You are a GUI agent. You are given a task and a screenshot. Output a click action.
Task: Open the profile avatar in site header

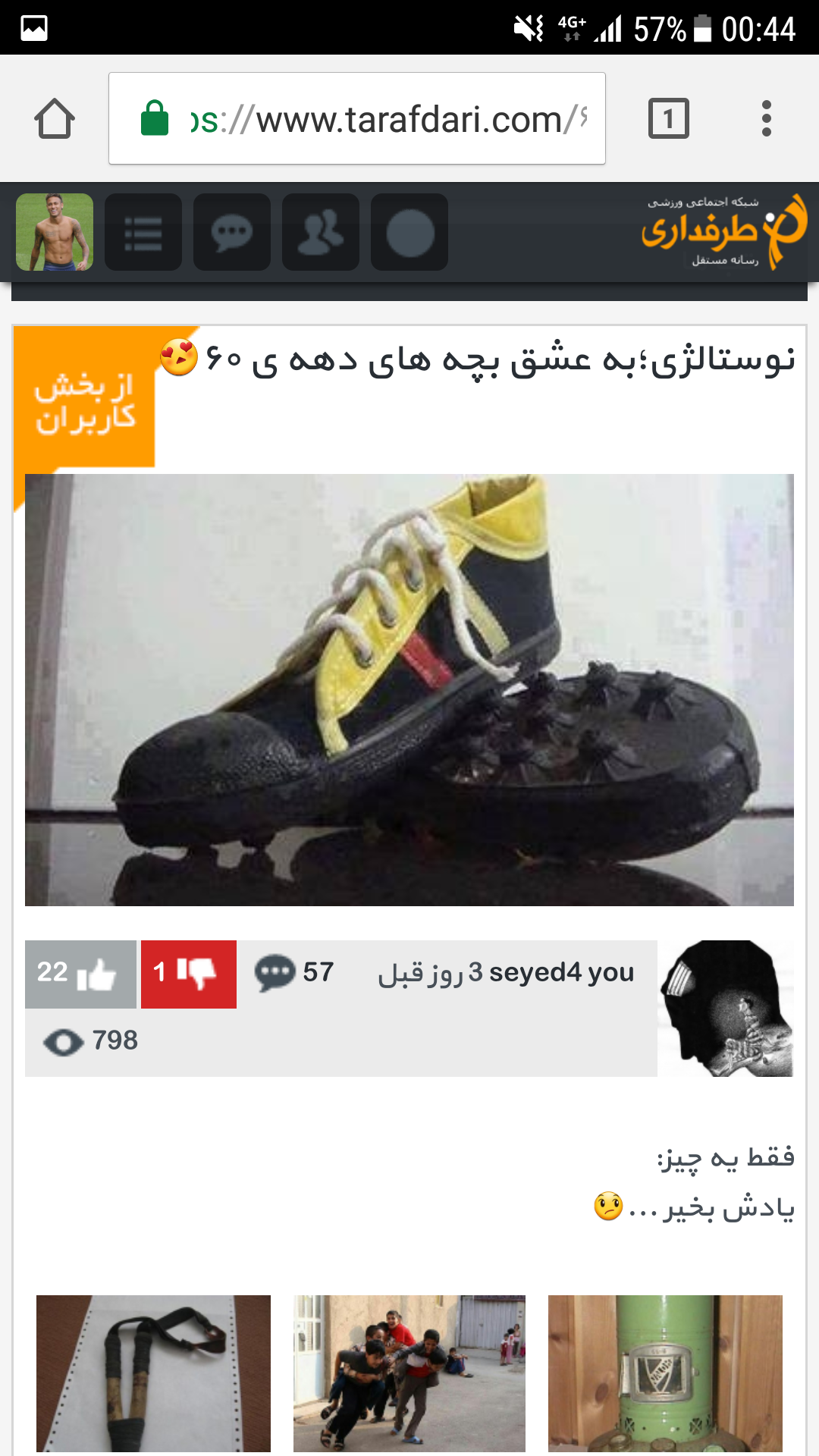click(x=55, y=232)
